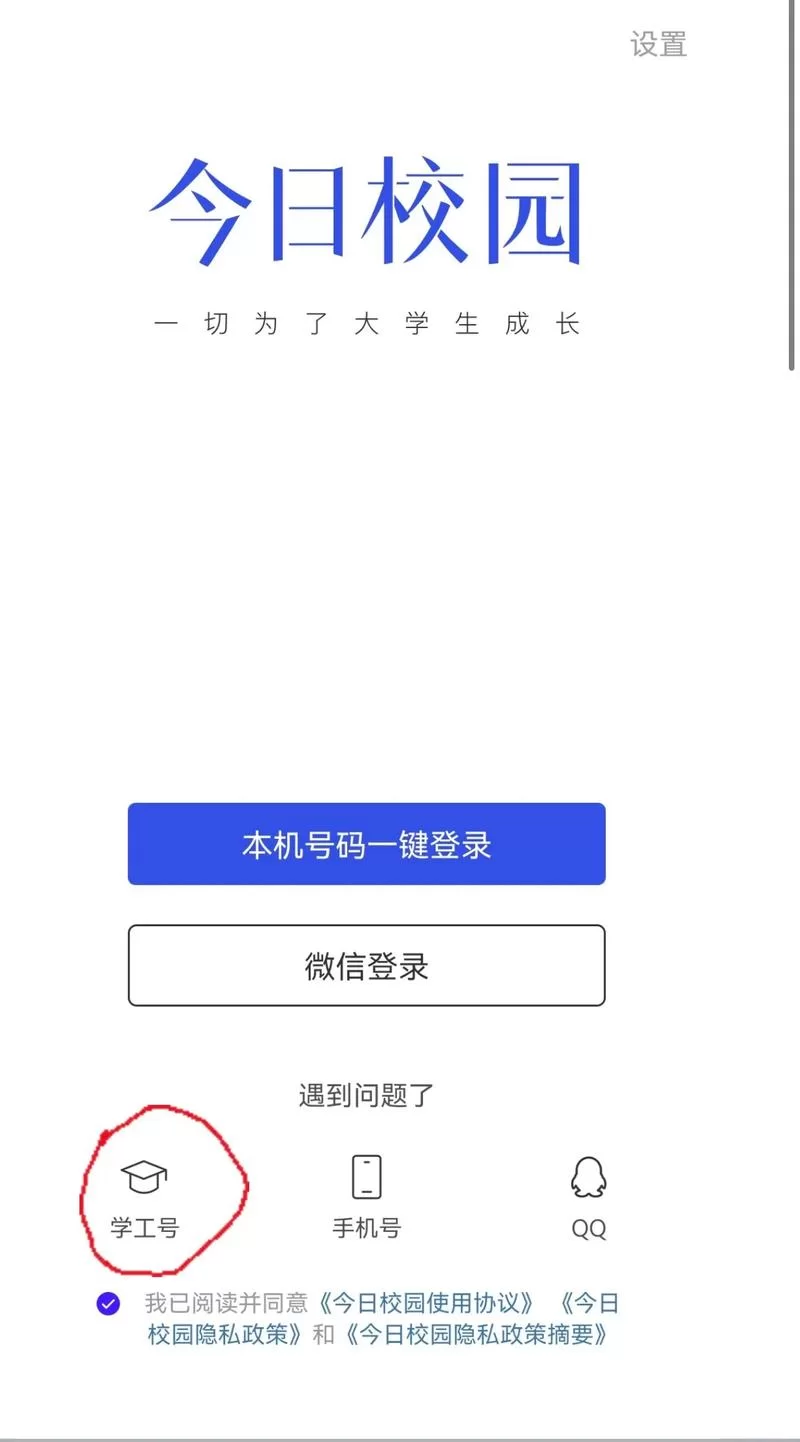Click the 微信登录 WeChat login button
Image resolution: width=800 pixels, height=1442 pixels.
point(366,965)
